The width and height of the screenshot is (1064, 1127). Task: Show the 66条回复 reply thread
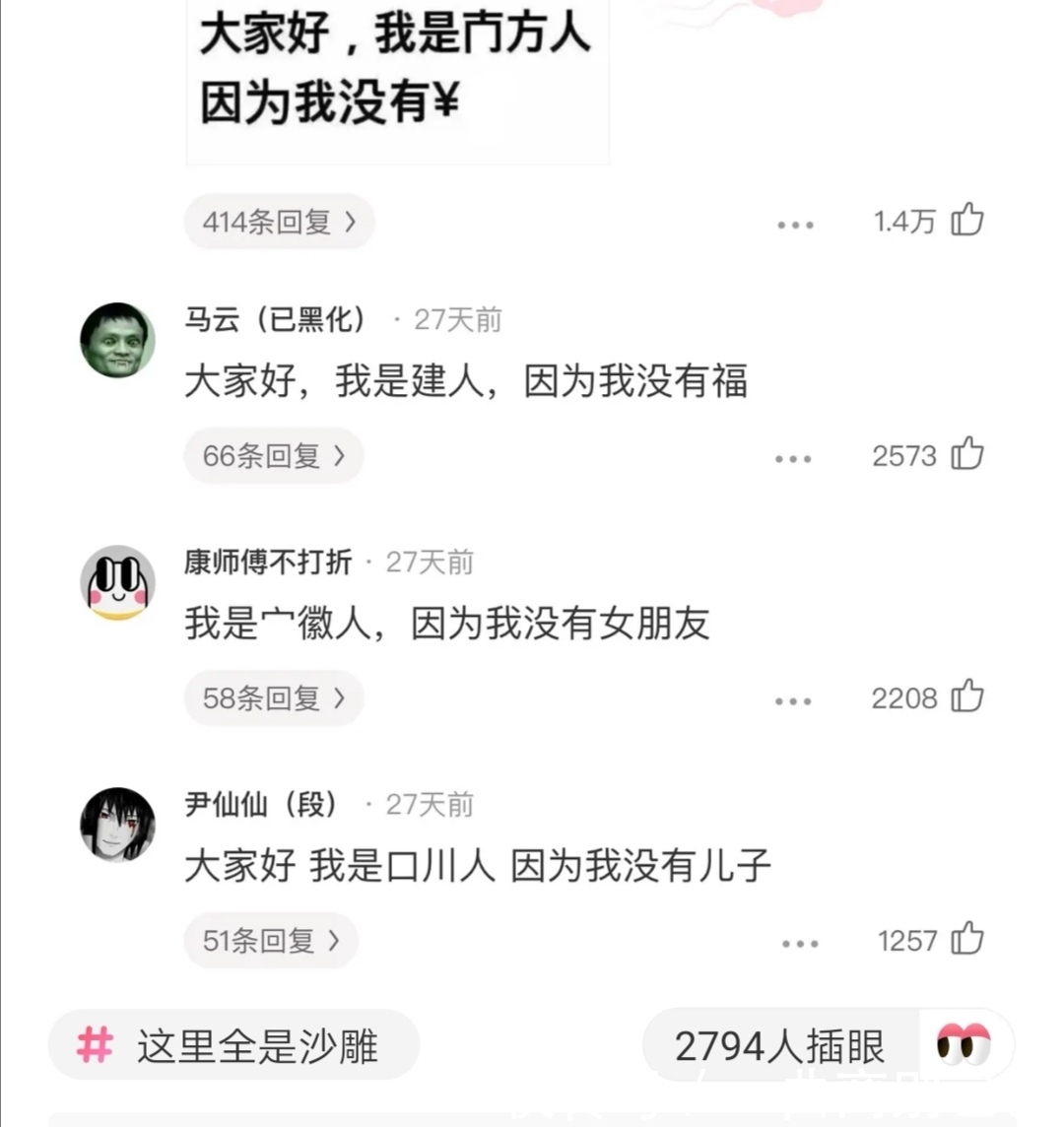tap(274, 455)
